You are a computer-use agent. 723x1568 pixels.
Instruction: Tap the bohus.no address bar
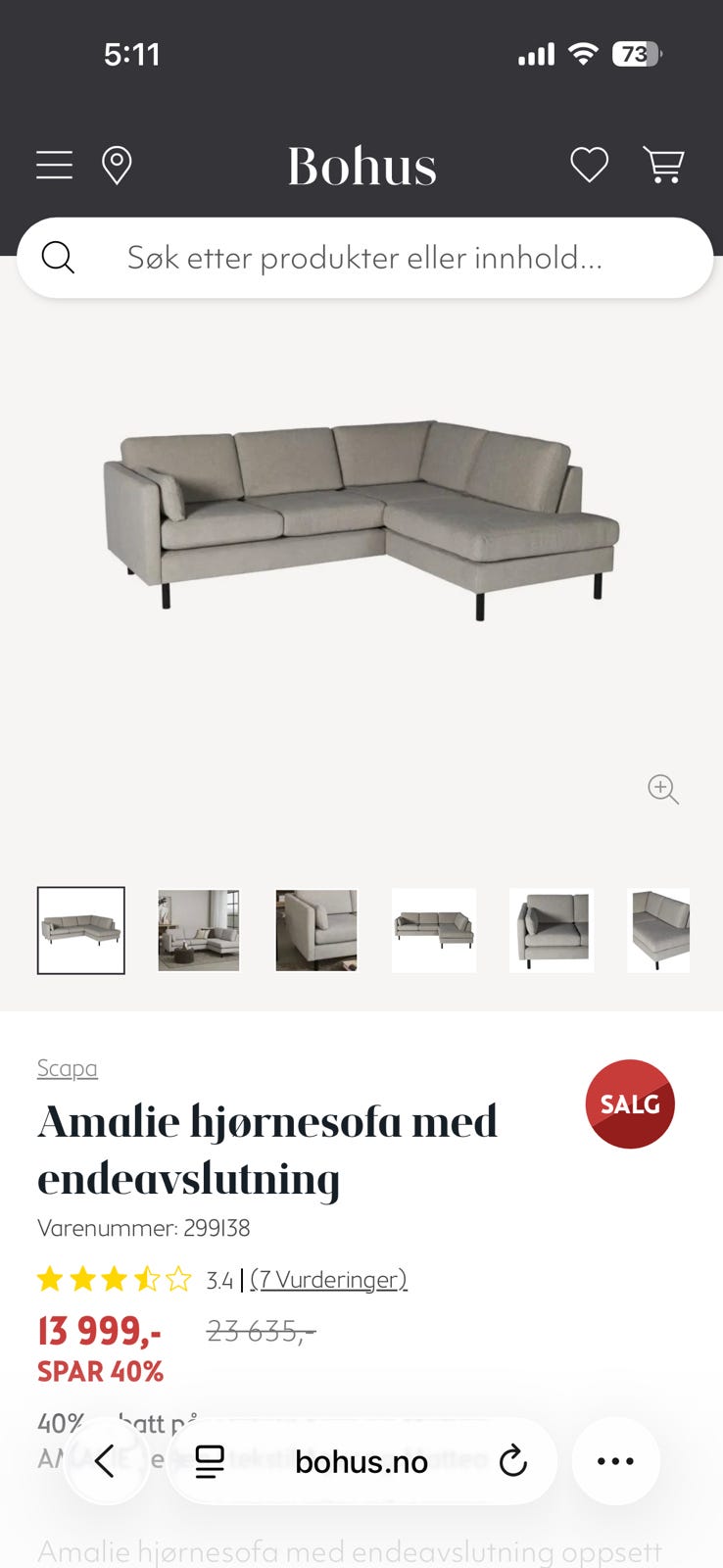coord(361,1461)
